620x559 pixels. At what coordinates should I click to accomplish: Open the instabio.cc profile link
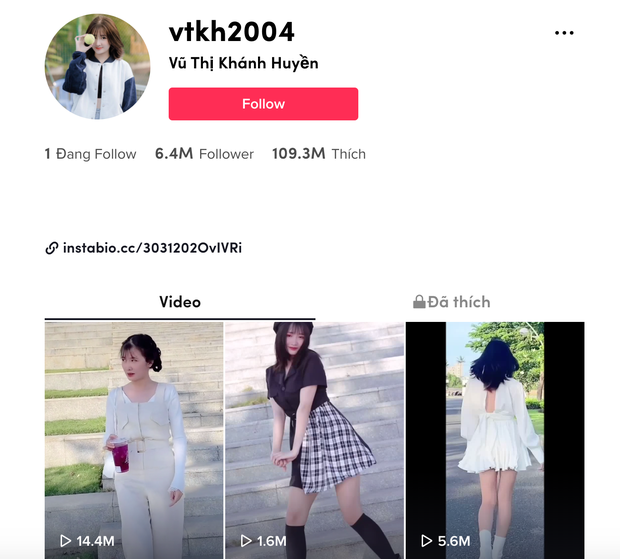[152, 247]
